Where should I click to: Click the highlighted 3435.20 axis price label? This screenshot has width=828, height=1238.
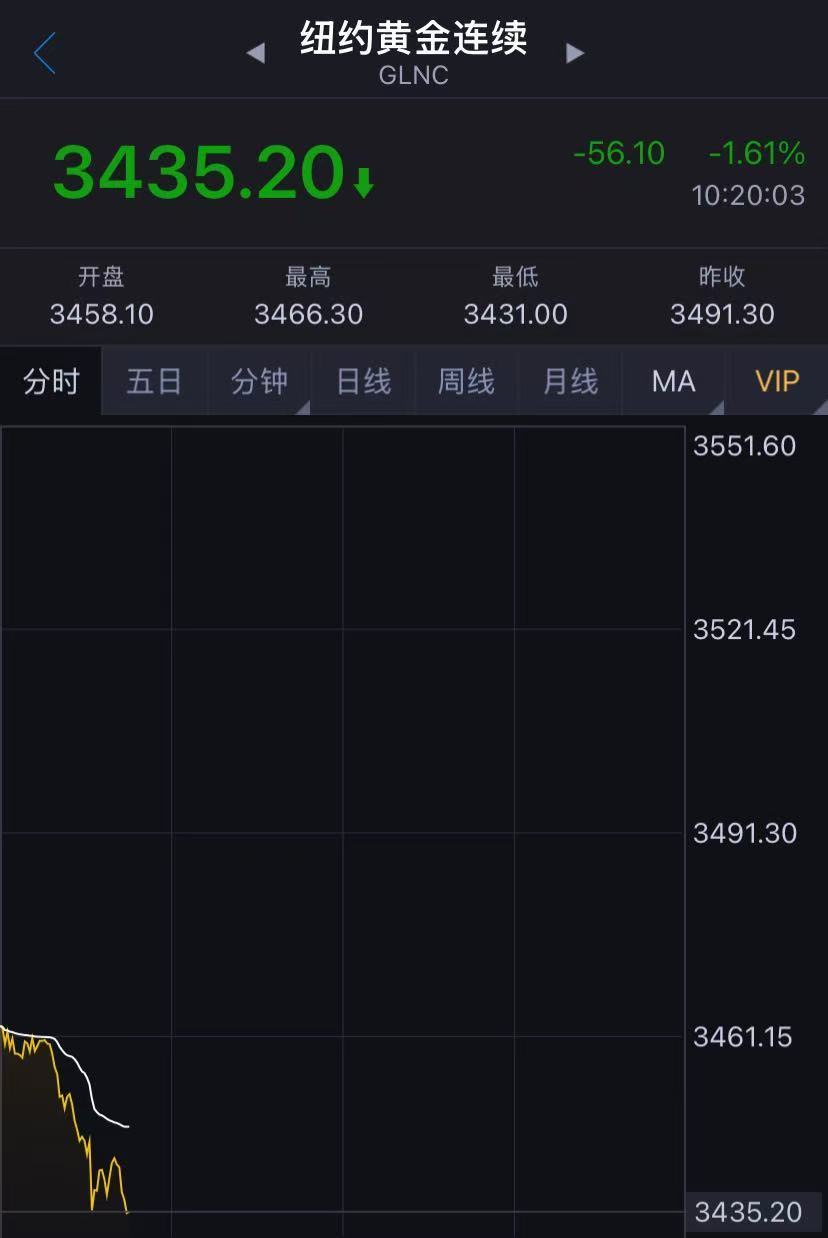pyautogui.click(x=749, y=1212)
